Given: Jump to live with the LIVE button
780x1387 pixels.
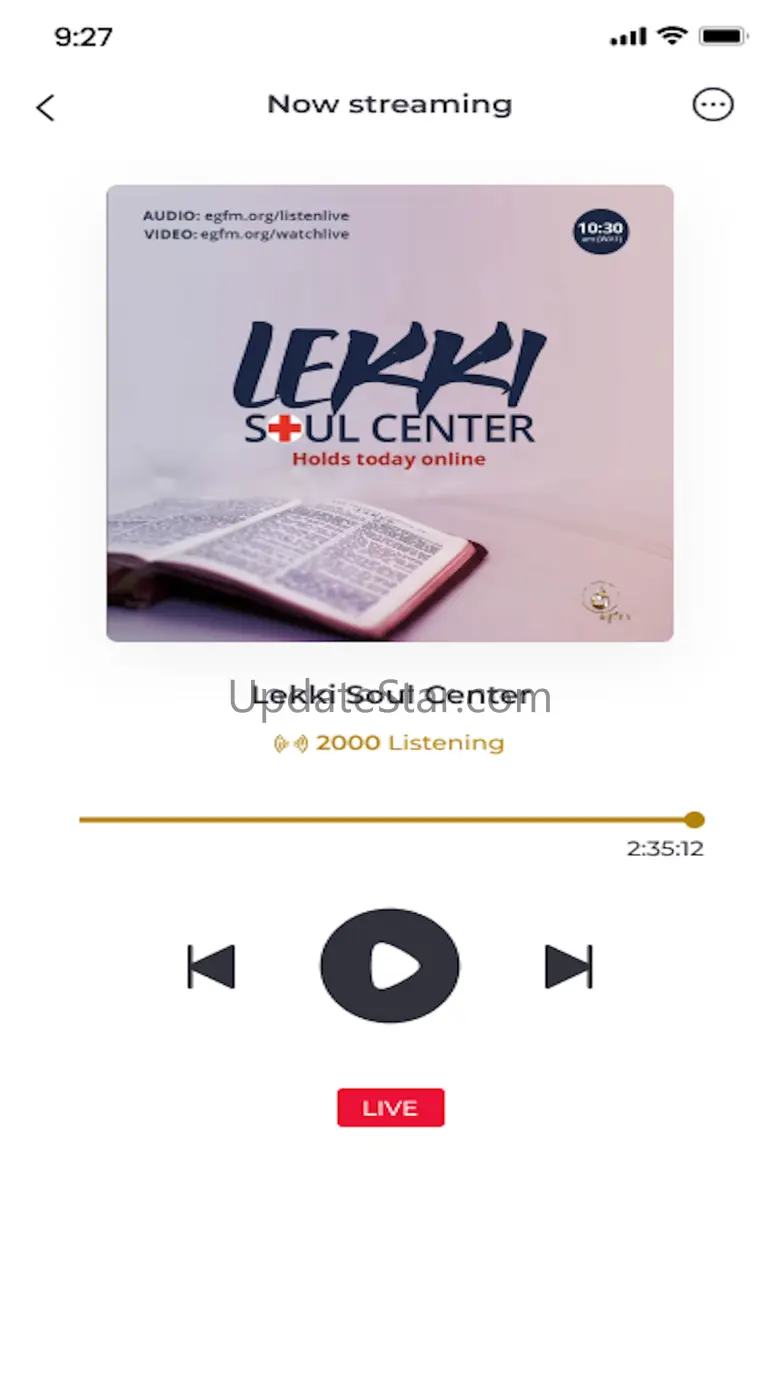Looking at the screenshot, I should [x=390, y=1108].
